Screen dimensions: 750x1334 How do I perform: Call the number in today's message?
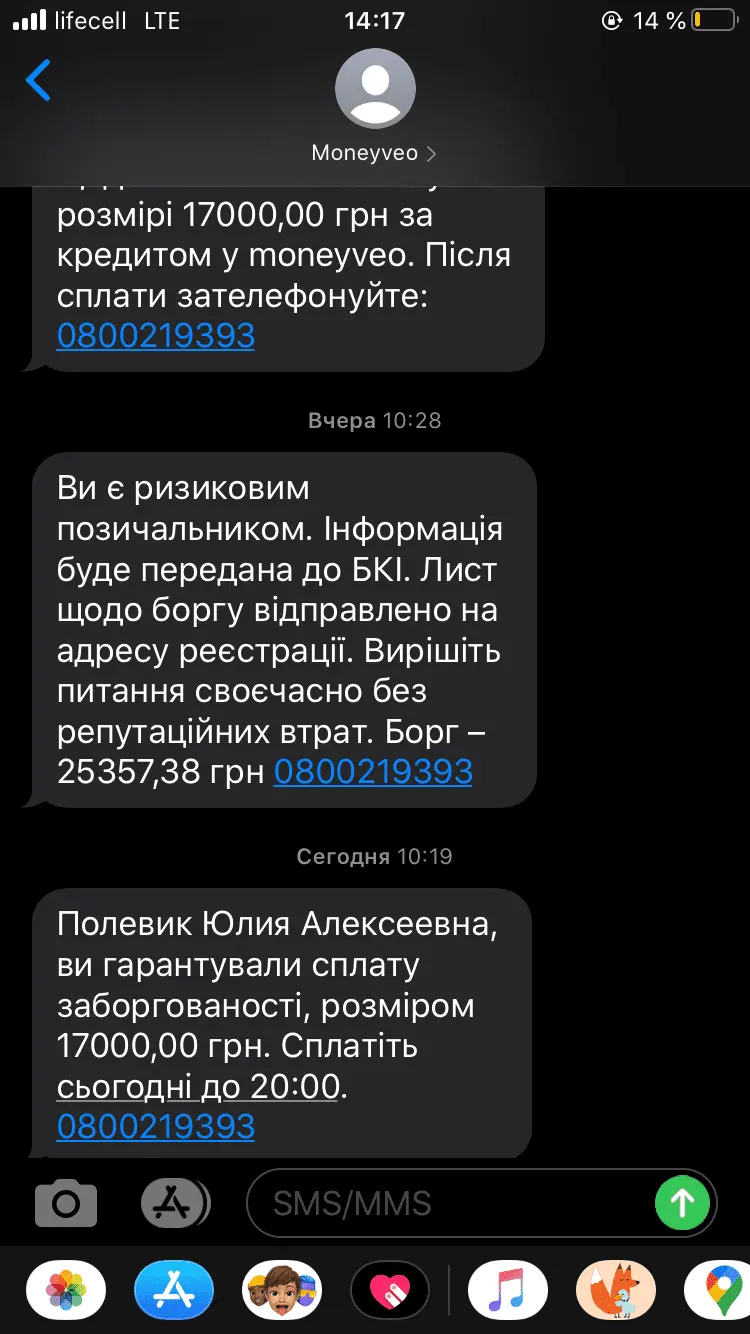click(x=156, y=1126)
